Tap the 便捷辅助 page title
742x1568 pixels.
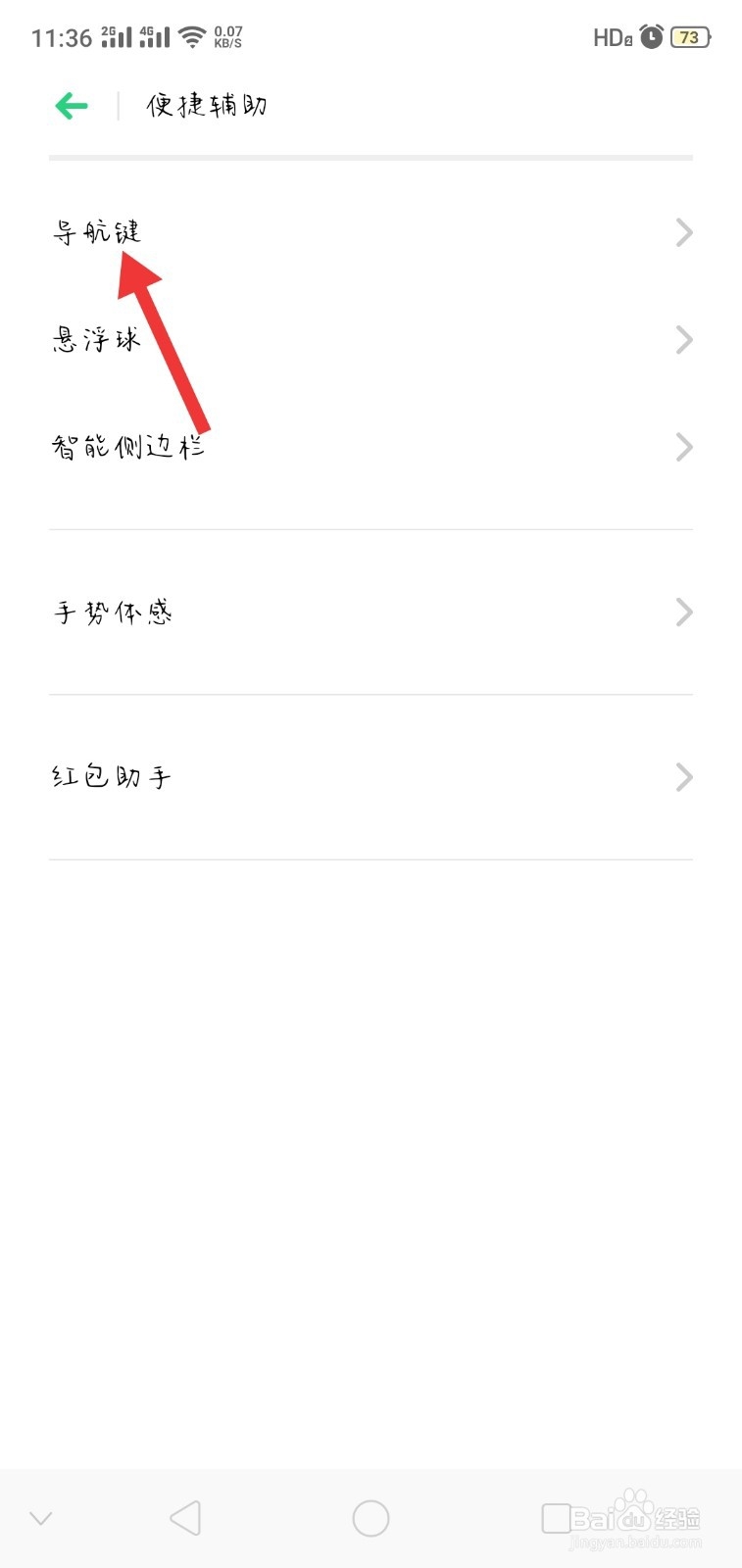pos(206,105)
